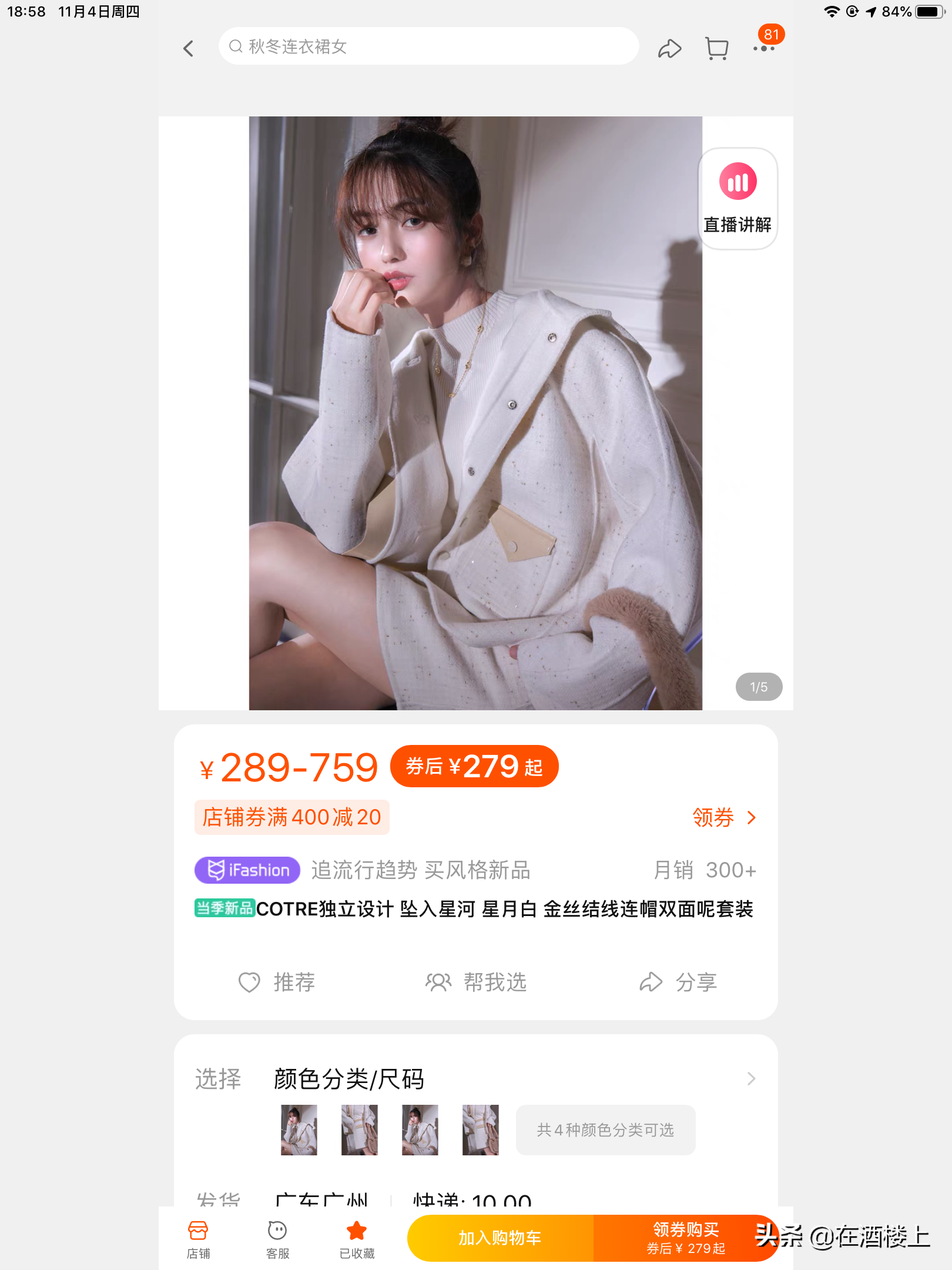Tap 帮我选 to ask friends

[x=476, y=982]
